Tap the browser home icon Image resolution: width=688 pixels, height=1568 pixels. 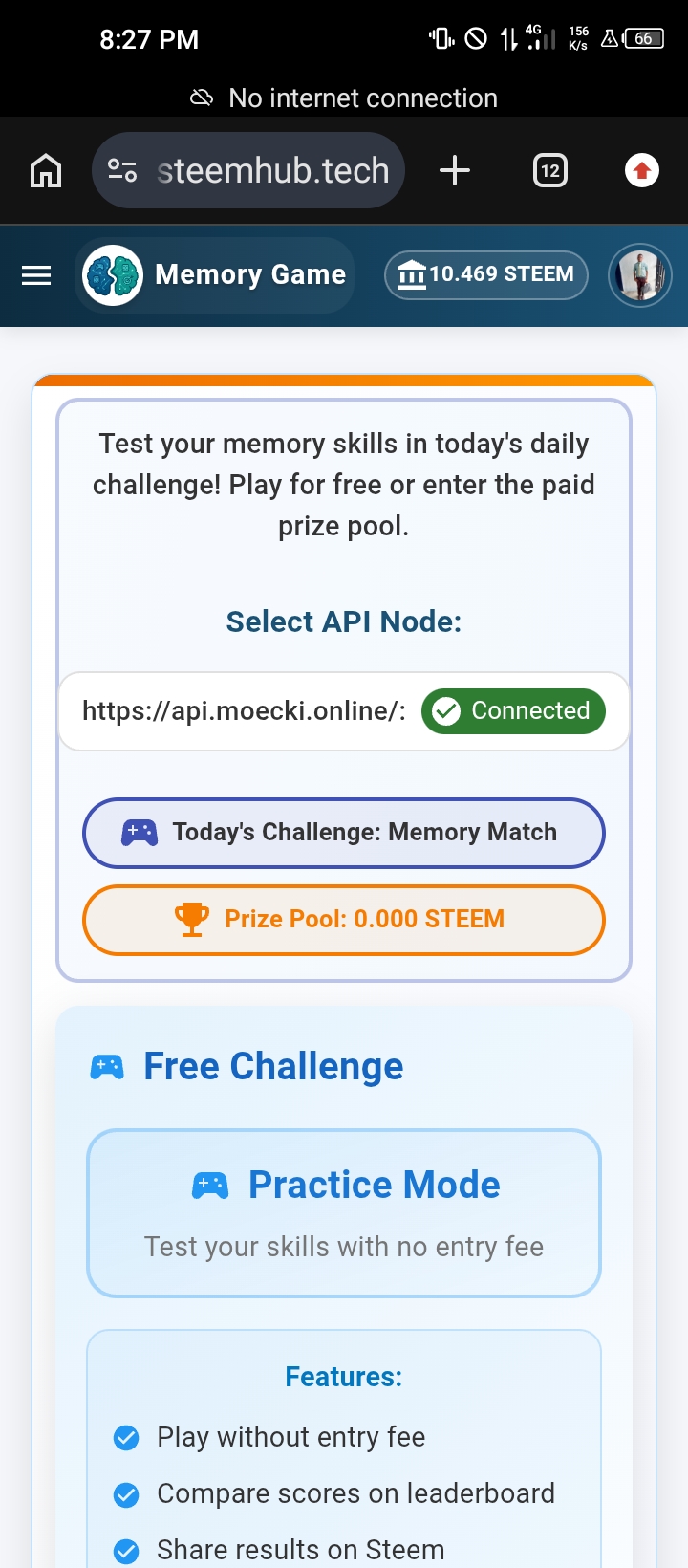point(46,171)
